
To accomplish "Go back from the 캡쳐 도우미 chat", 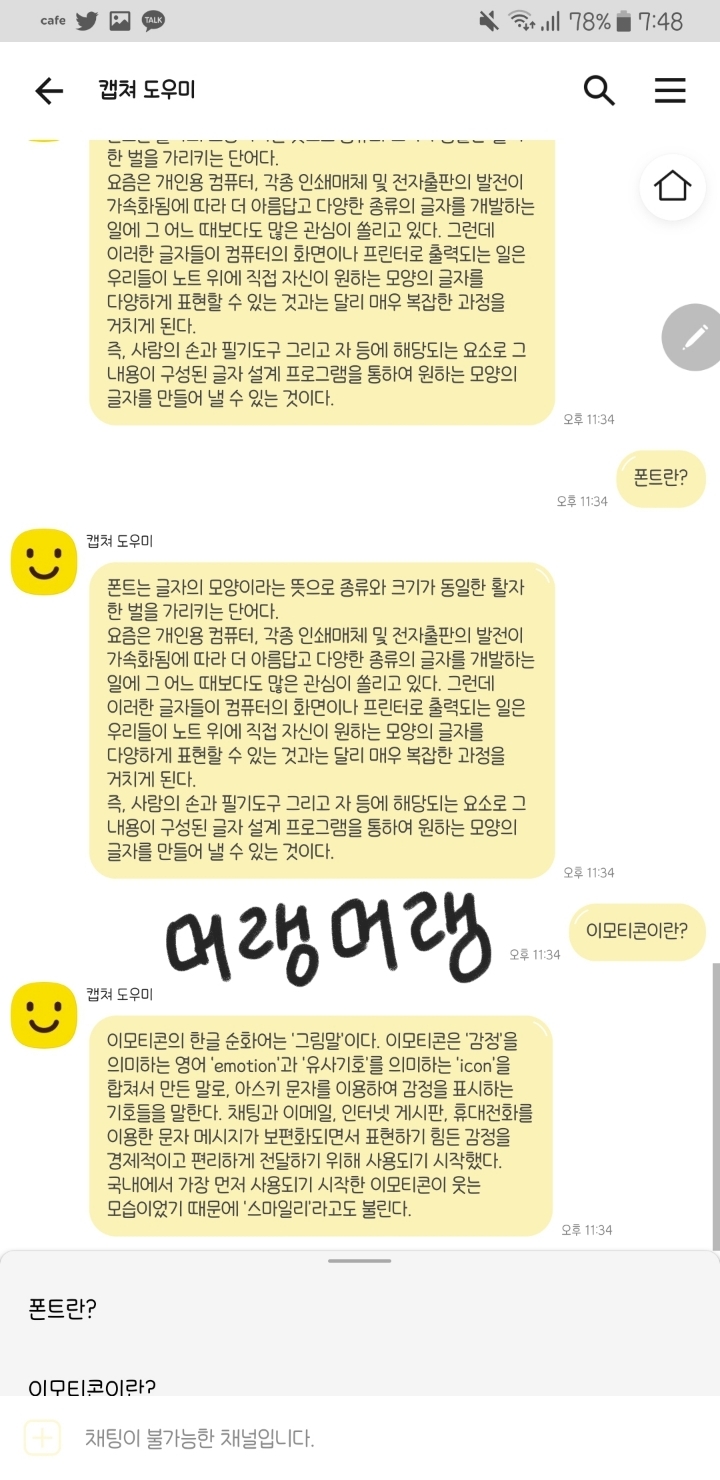I will pos(48,91).
